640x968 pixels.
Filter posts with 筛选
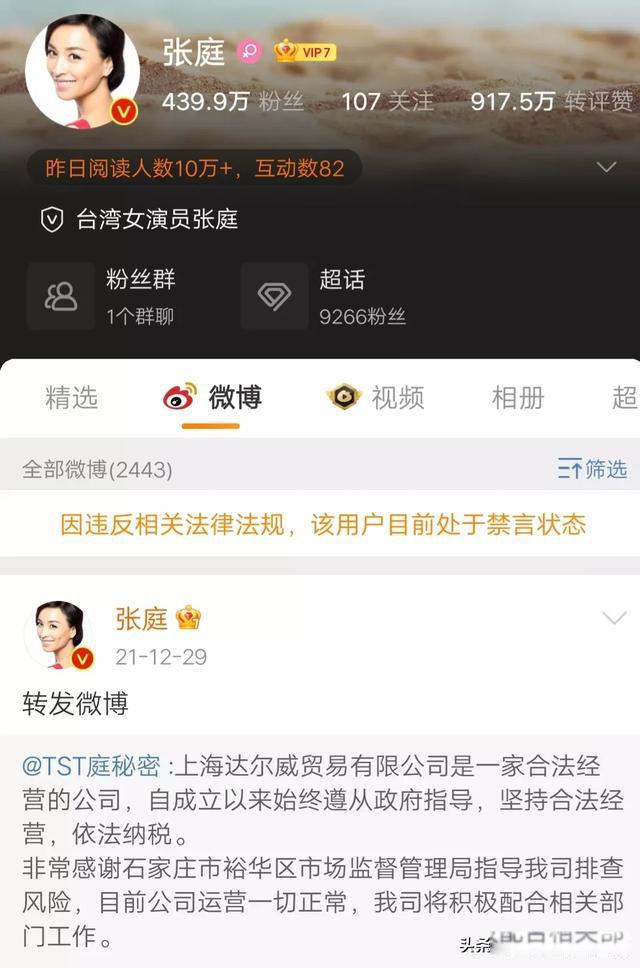pyautogui.click(x=592, y=468)
